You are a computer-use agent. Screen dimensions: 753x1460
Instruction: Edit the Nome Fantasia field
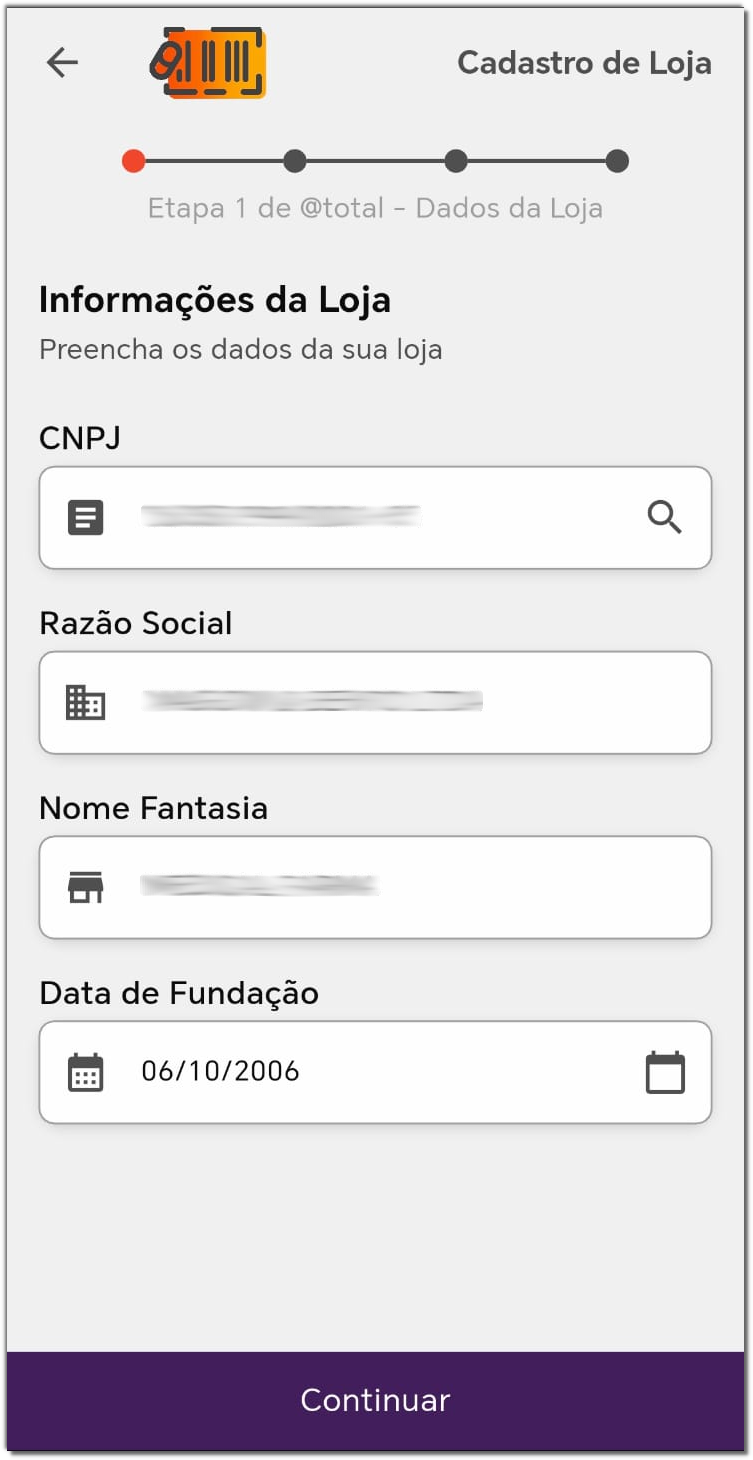400,887
